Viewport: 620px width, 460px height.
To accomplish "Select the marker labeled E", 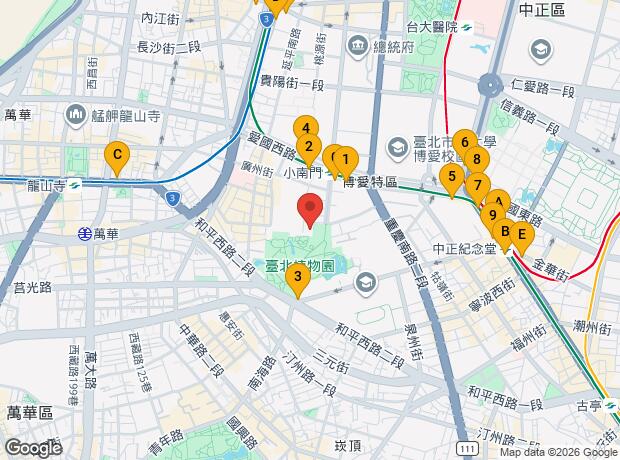I will point(522,237).
